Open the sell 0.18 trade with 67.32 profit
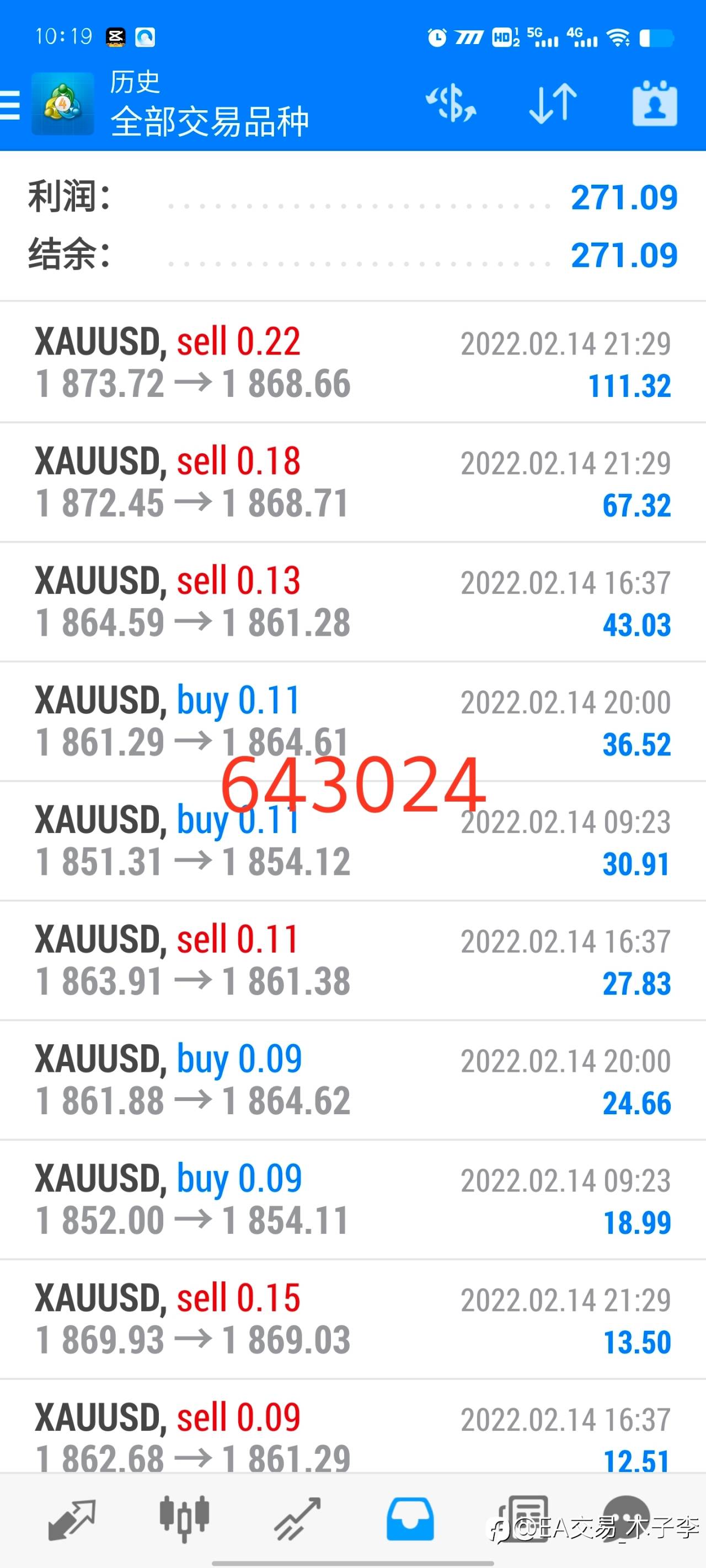The width and height of the screenshot is (706, 1568). pos(352,482)
